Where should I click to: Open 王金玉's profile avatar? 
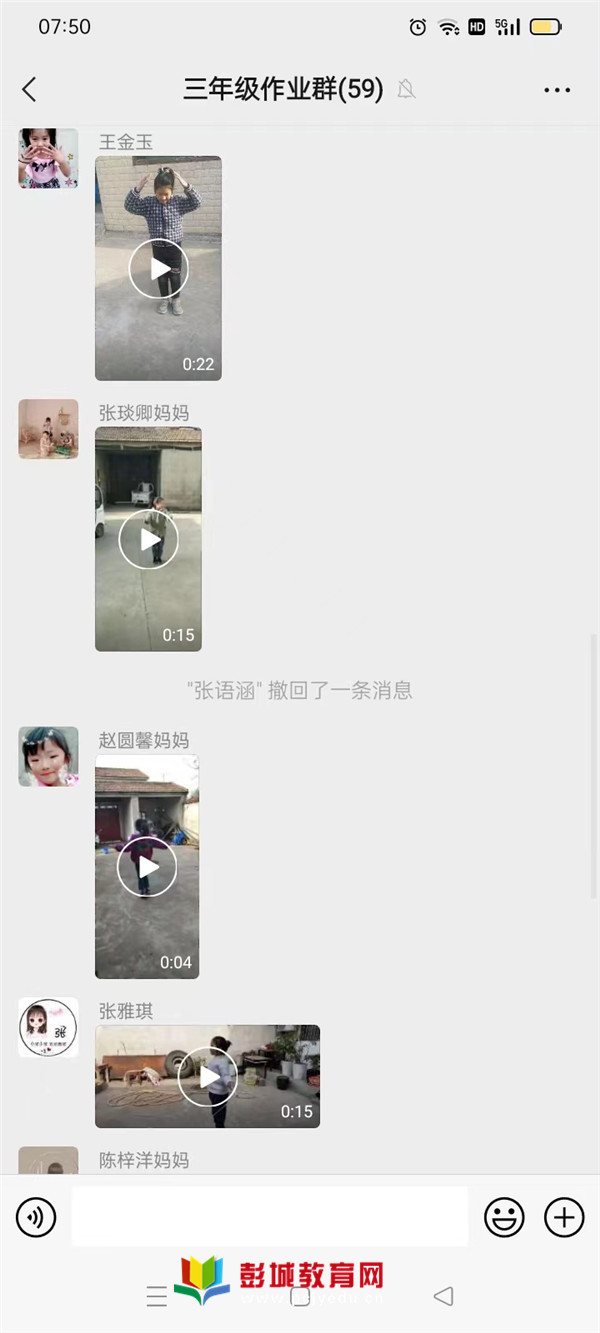coord(48,158)
